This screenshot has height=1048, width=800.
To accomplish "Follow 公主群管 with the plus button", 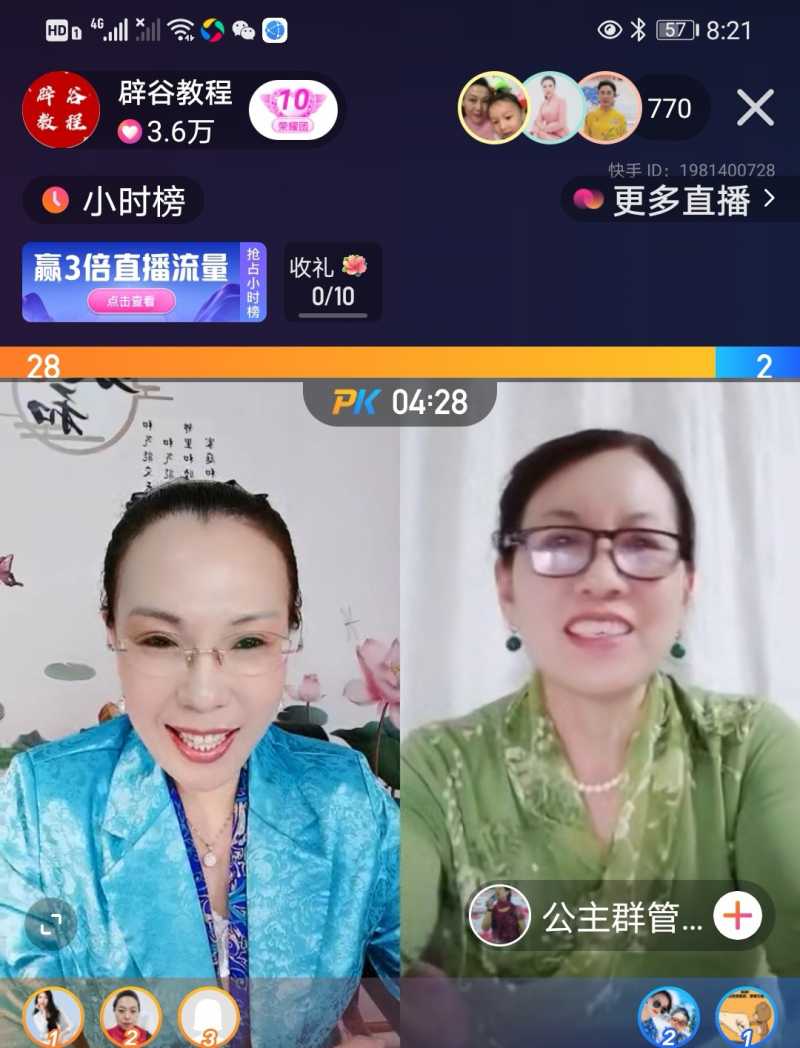I will [737, 916].
